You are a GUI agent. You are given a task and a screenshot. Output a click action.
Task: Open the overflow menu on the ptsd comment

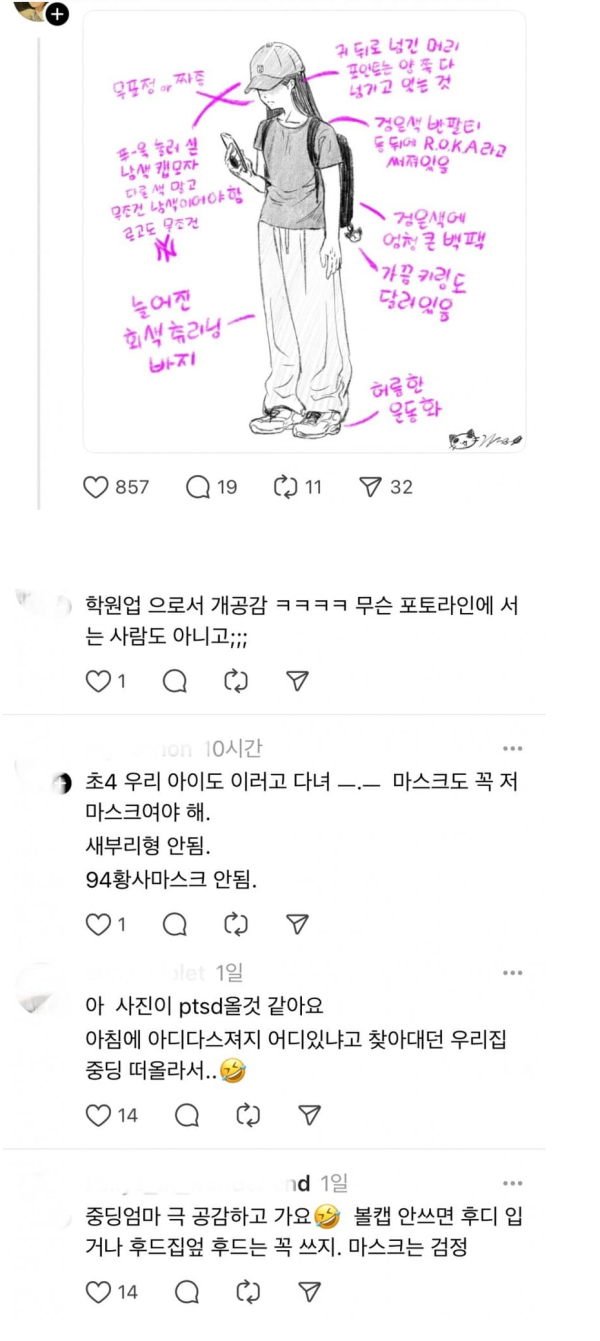click(513, 972)
